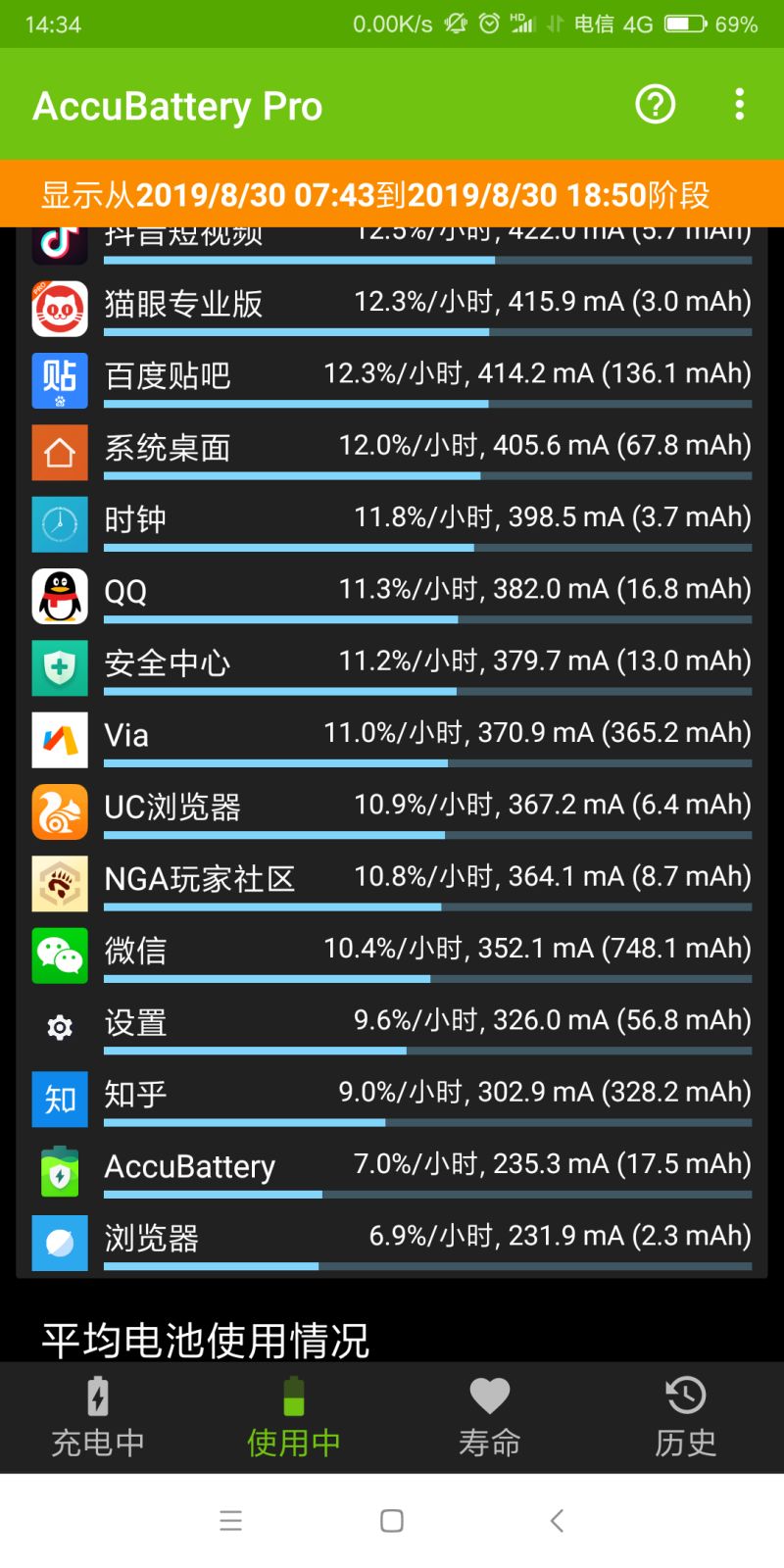Select the NGA玩家社区 row
The height and width of the screenshot is (1568, 784).
pyautogui.click(x=392, y=881)
